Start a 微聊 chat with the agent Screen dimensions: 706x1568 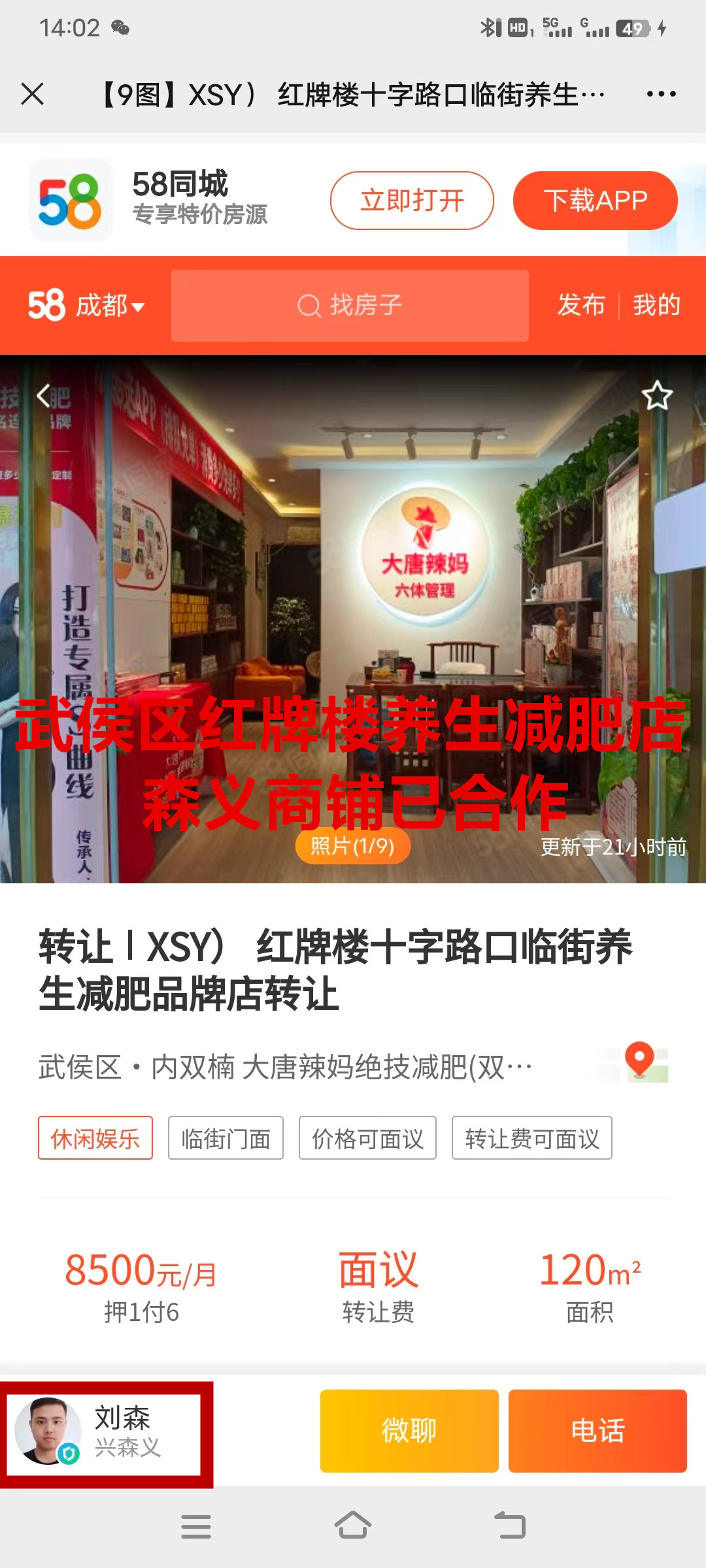409,1431
